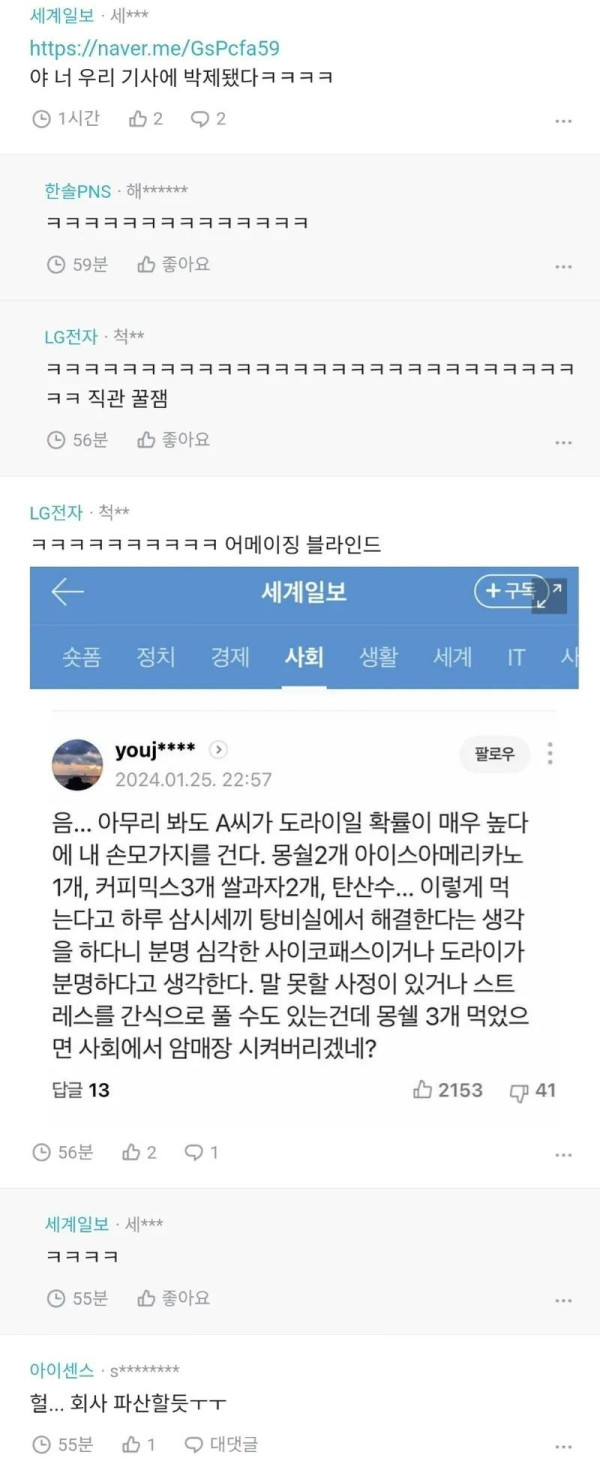View the 1 reply on 어메이징 블라인드 comment
Image resolution: width=600 pixels, height=1464 pixels.
(201, 1152)
